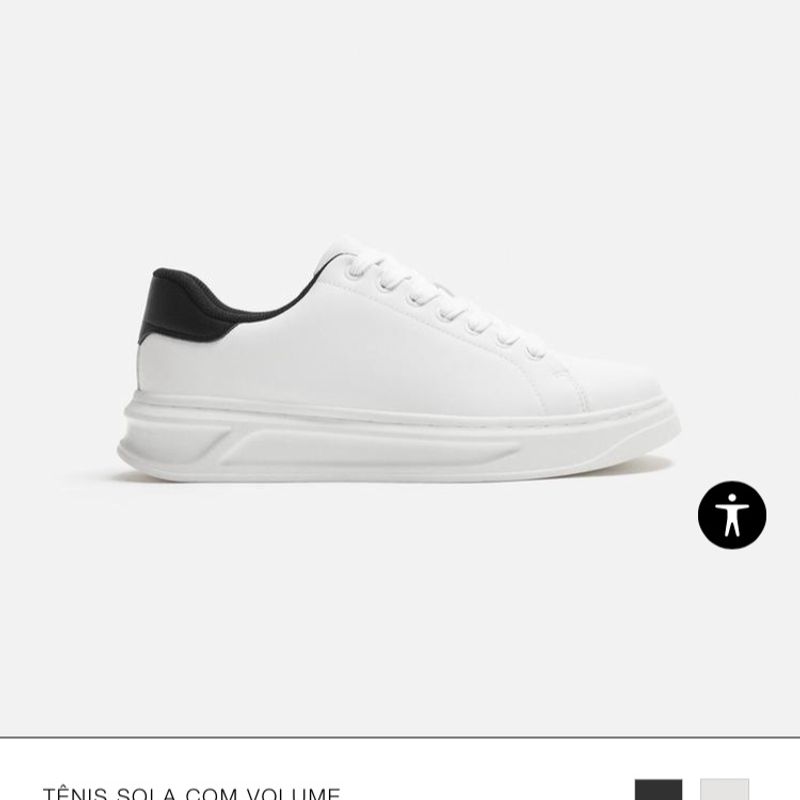Choose the white color swatch
Screen dimensions: 800x800
point(724,790)
